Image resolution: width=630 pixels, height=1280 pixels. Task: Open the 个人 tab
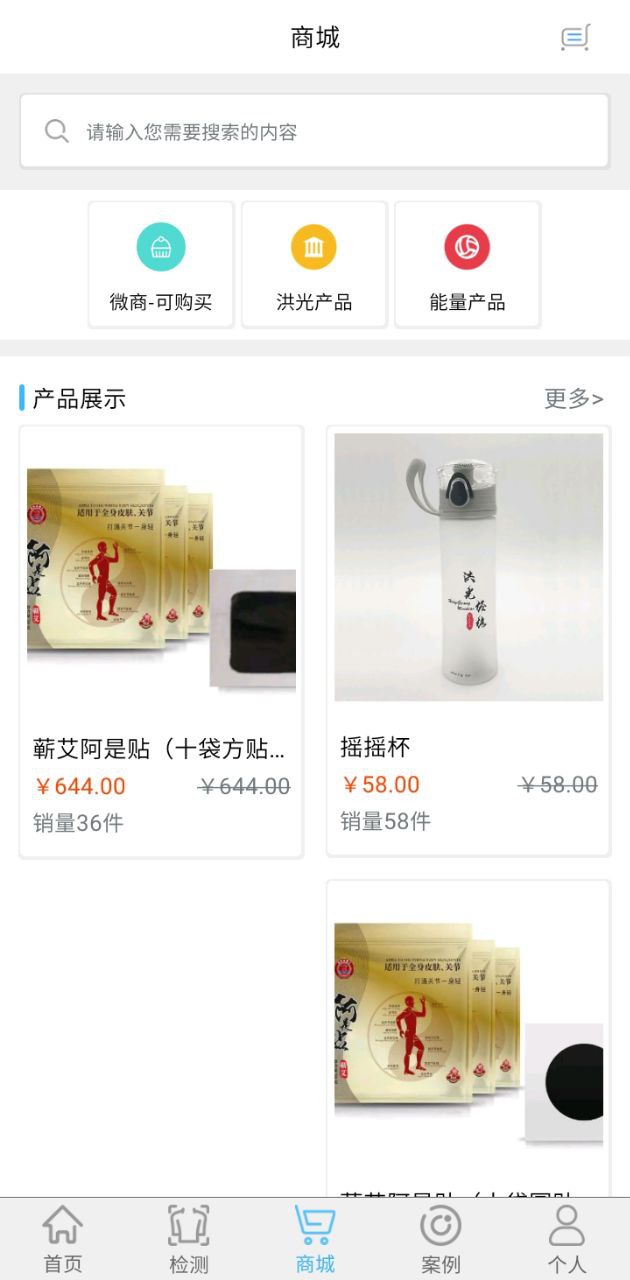pyautogui.click(x=567, y=1239)
